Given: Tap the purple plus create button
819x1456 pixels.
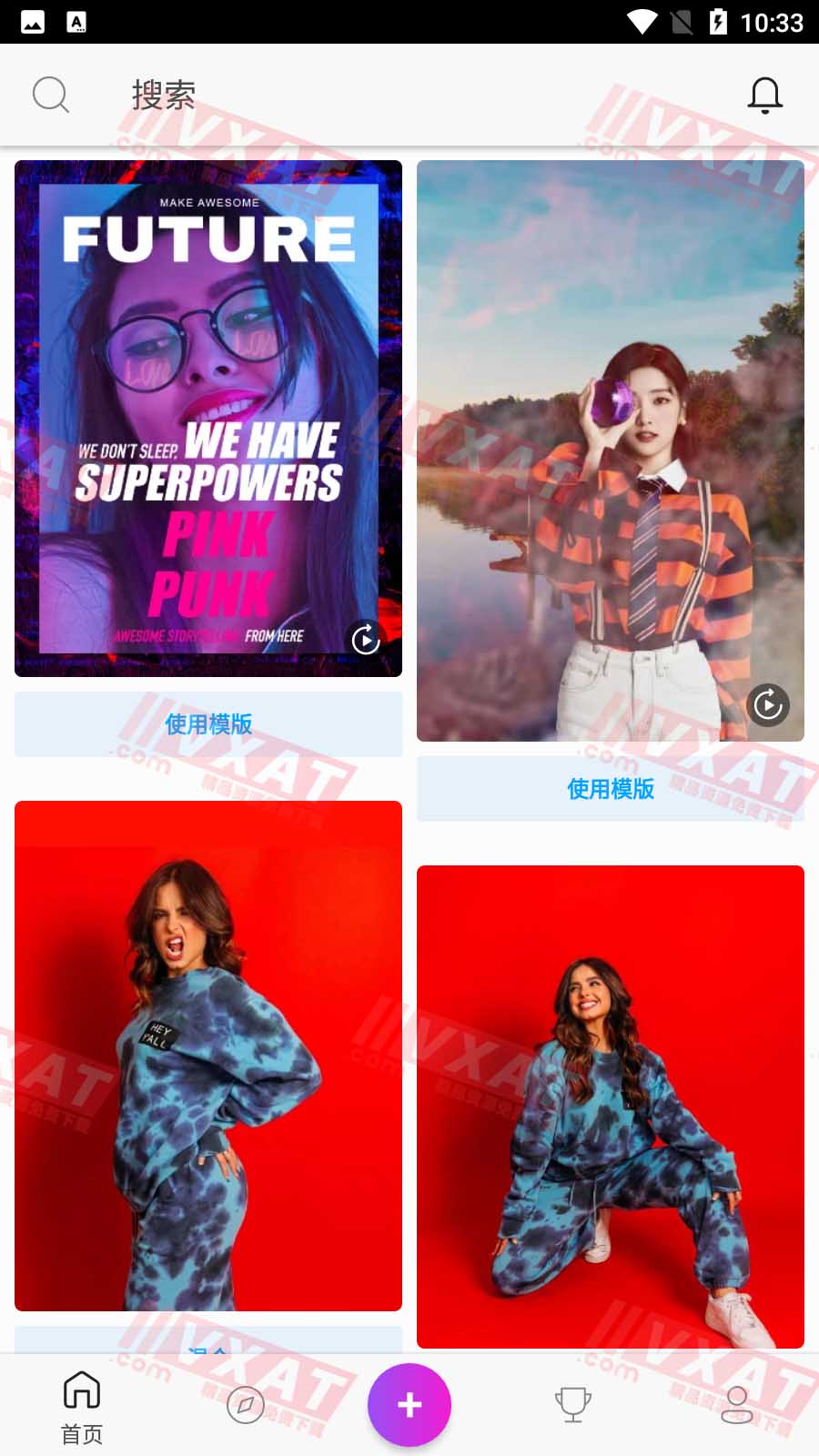Looking at the screenshot, I should tap(409, 1404).
